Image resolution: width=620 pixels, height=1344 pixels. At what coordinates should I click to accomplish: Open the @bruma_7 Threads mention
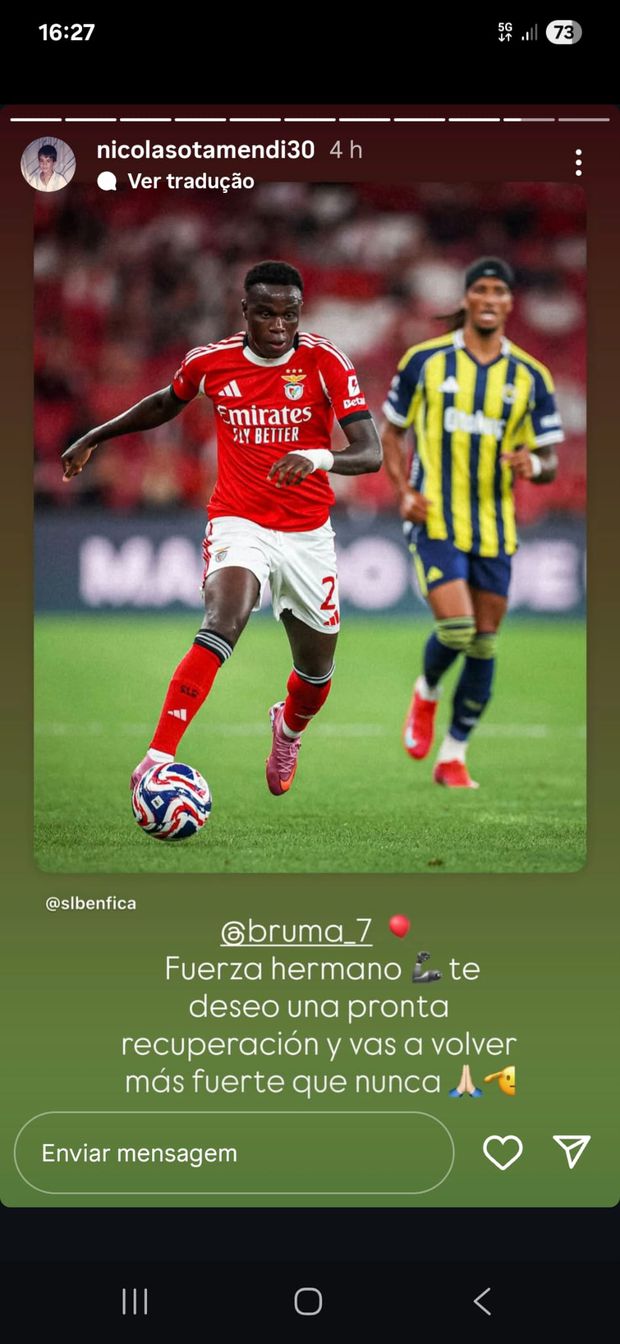coord(297,931)
